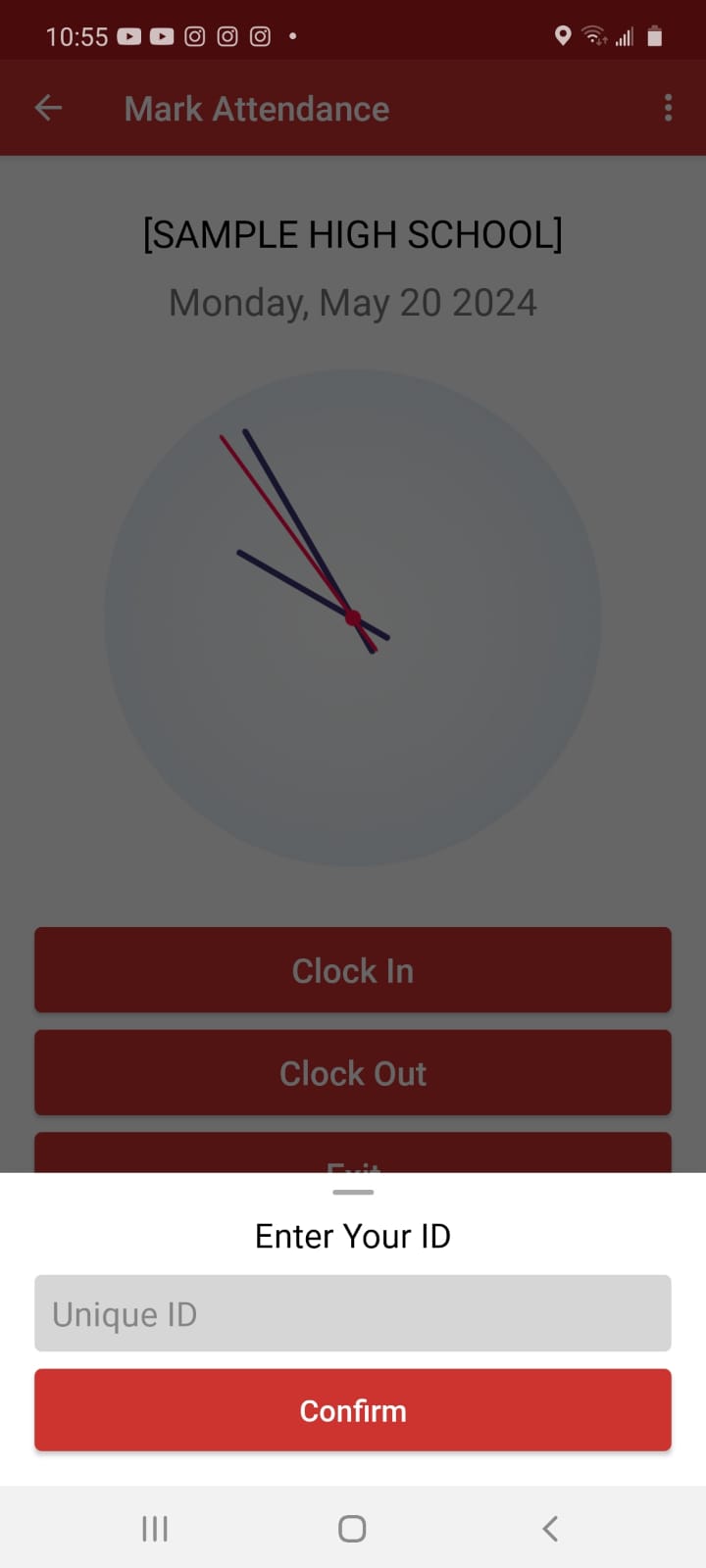Tap the Clock In button
The image size is (706, 1568).
pyautogui.click(x=353, y=970)
